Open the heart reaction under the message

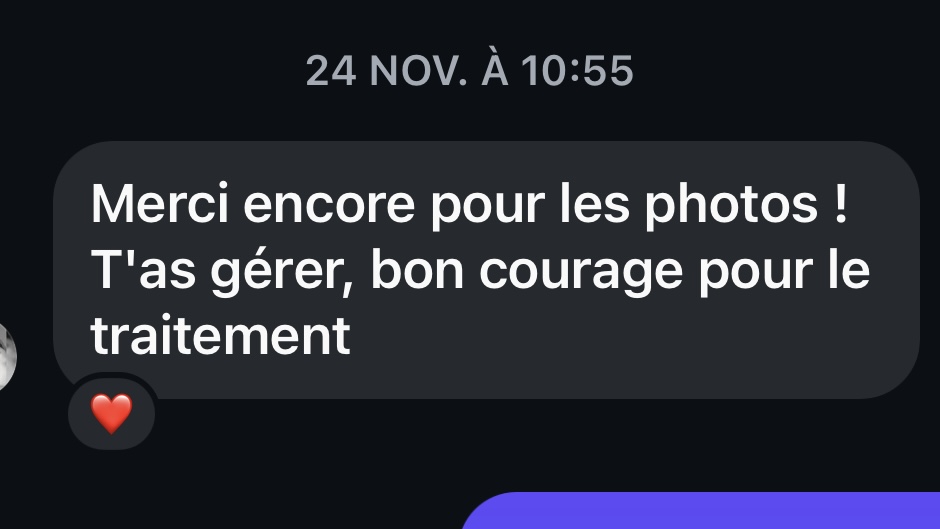(x=111, y=413)
